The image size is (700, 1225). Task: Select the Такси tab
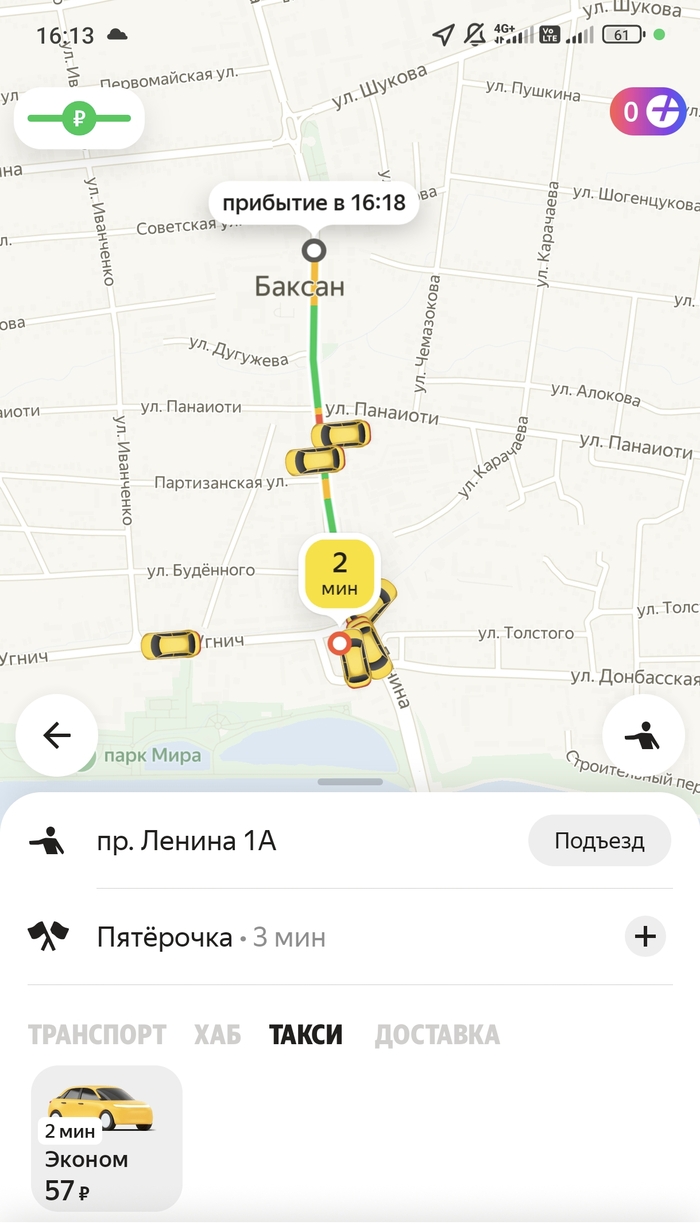(306, 1034)
